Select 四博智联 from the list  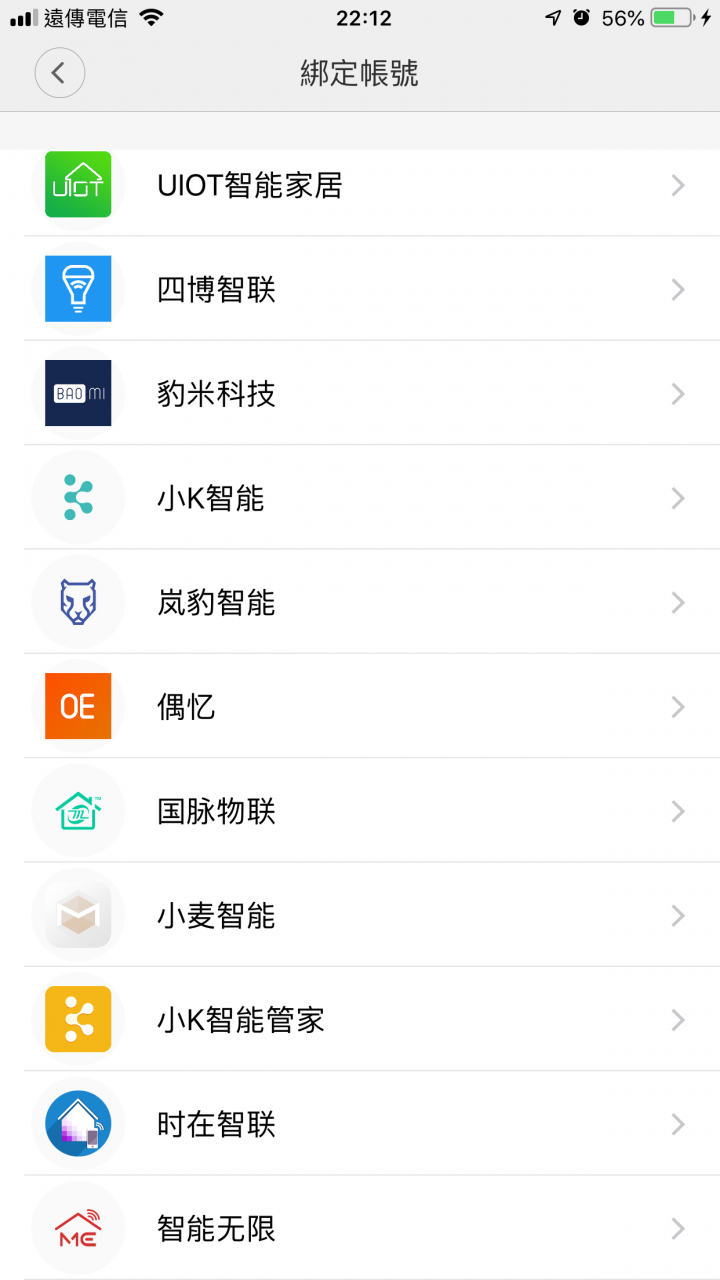(360, 290)
